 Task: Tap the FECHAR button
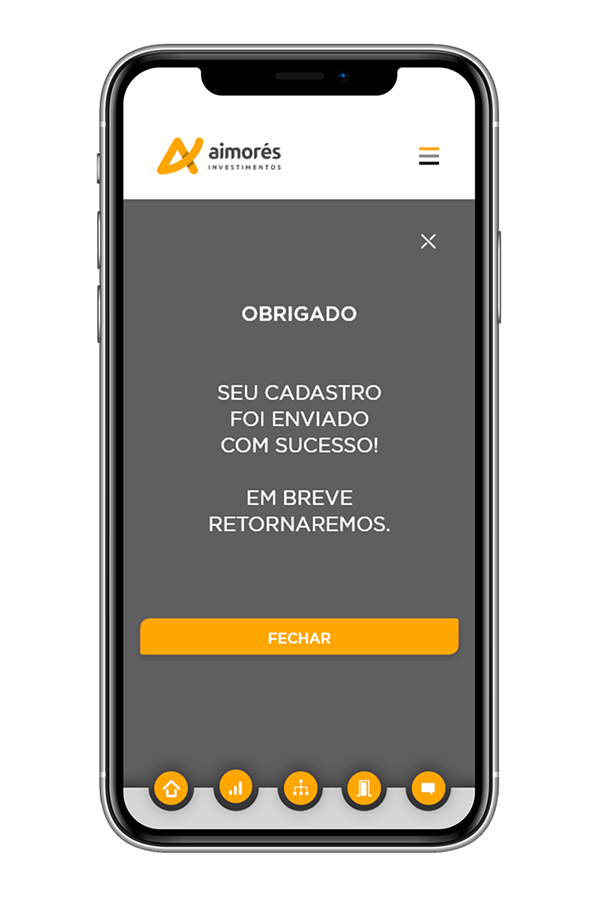(299, 637)
